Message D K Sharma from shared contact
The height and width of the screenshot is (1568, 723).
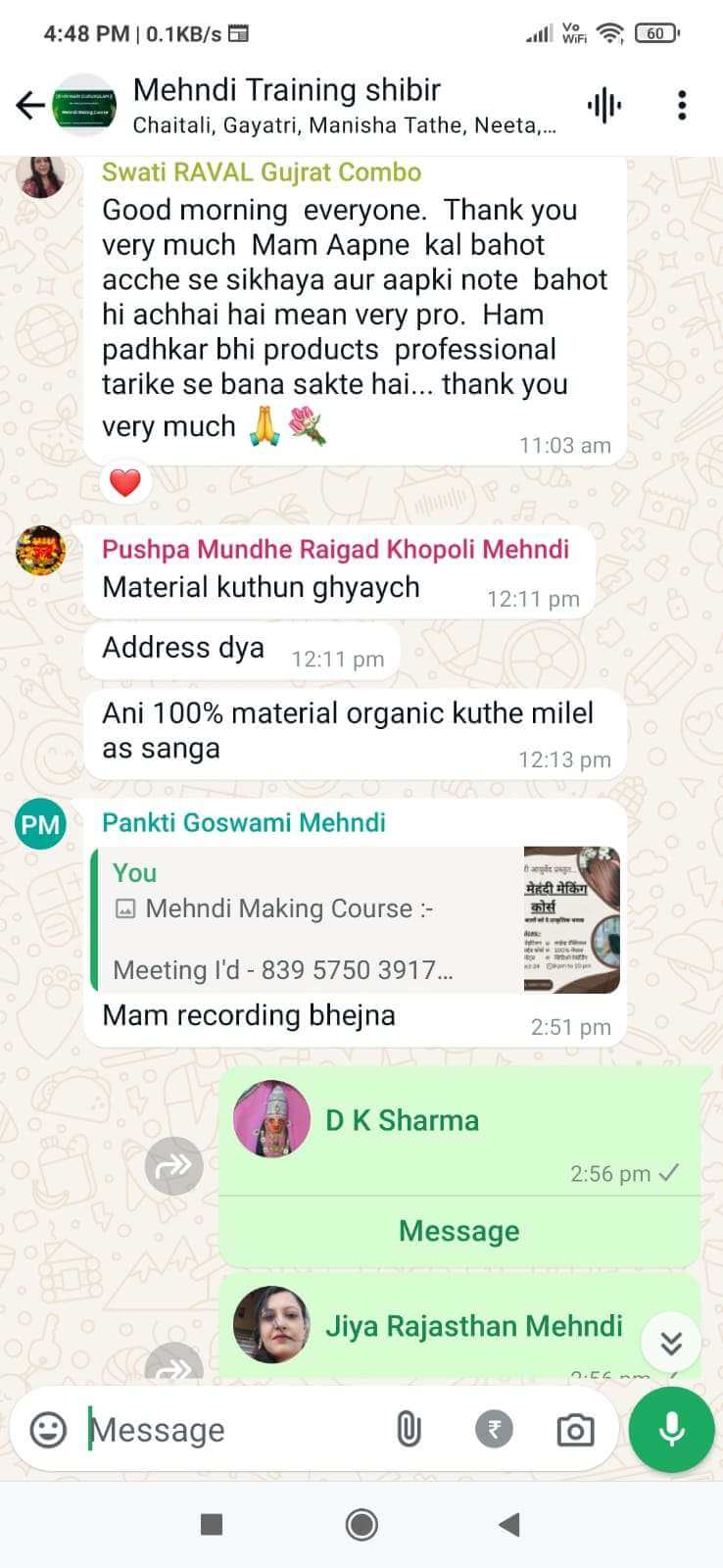coord(458,1231)
